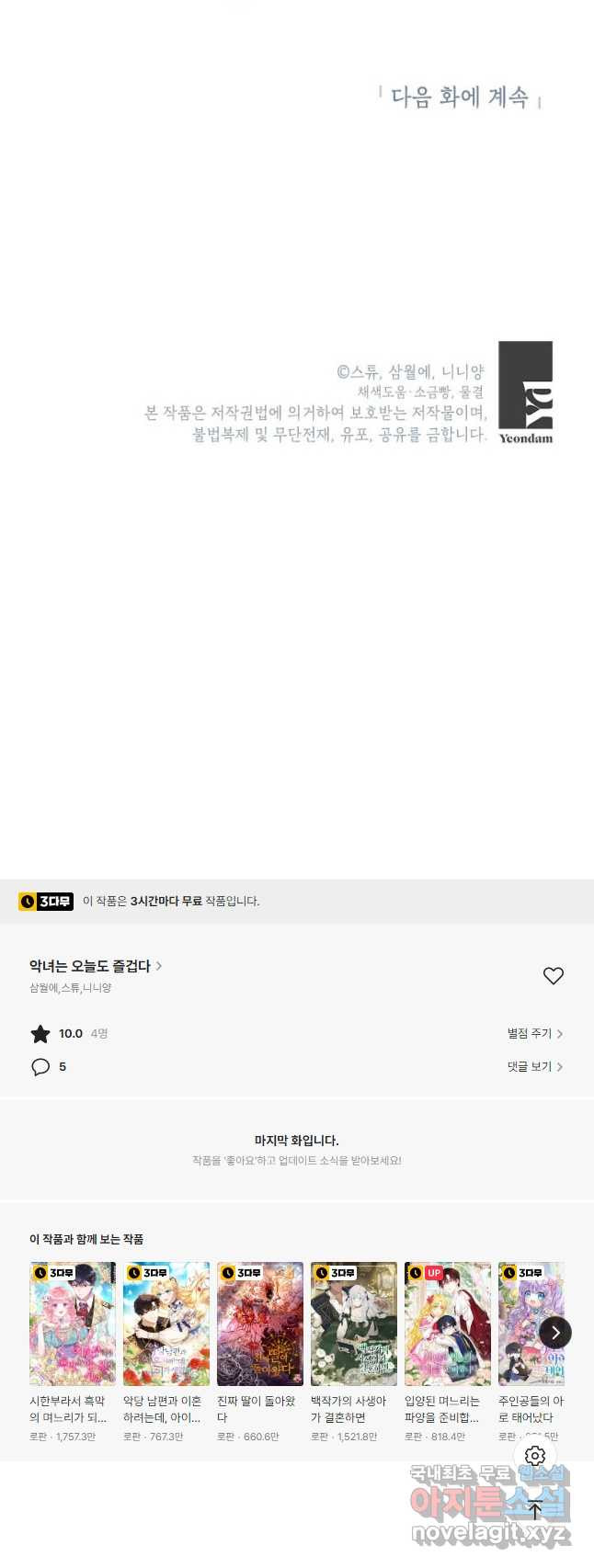Open comments via 댓글 보기
The image size is (594, 1568).
[x=534, y=1067]
